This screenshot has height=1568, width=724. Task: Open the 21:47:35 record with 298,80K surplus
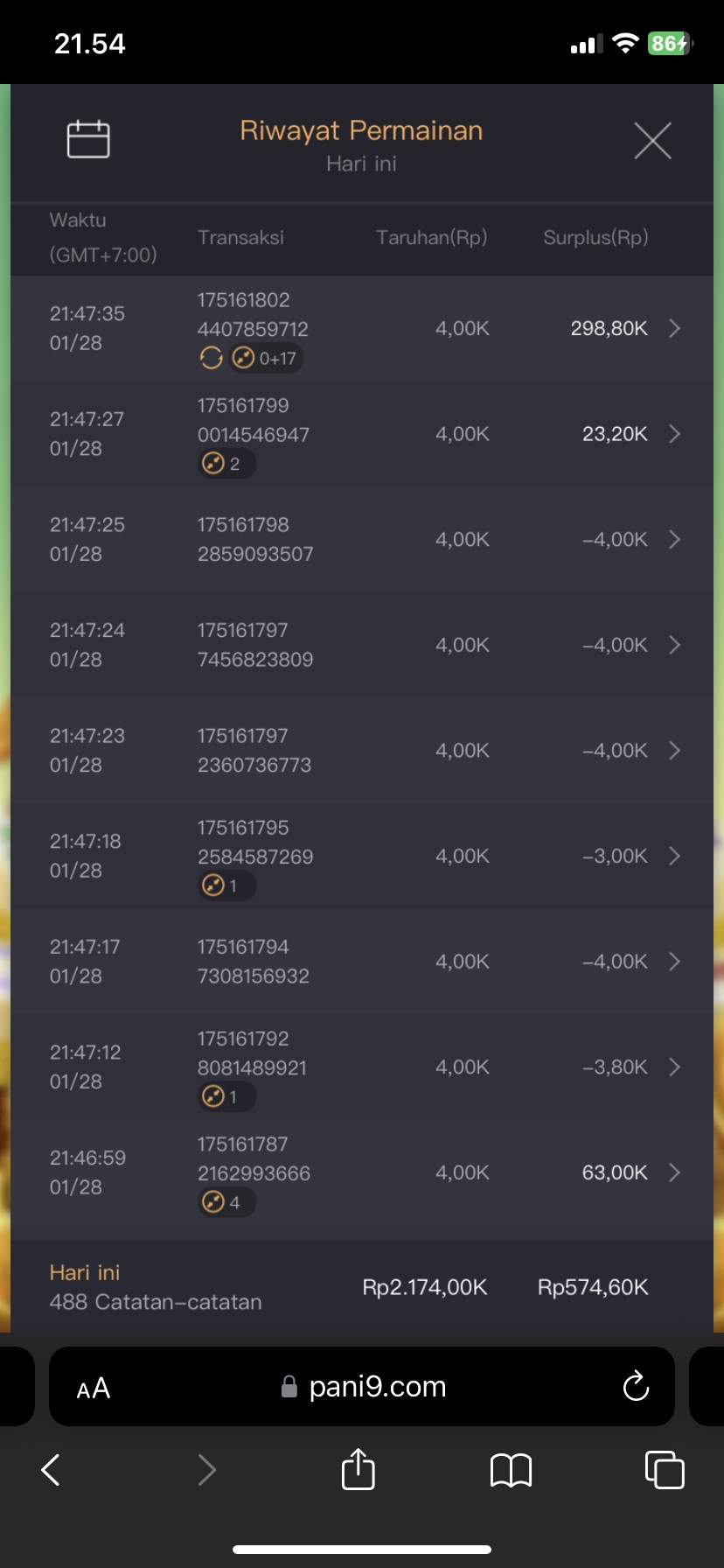pos(674,328)
